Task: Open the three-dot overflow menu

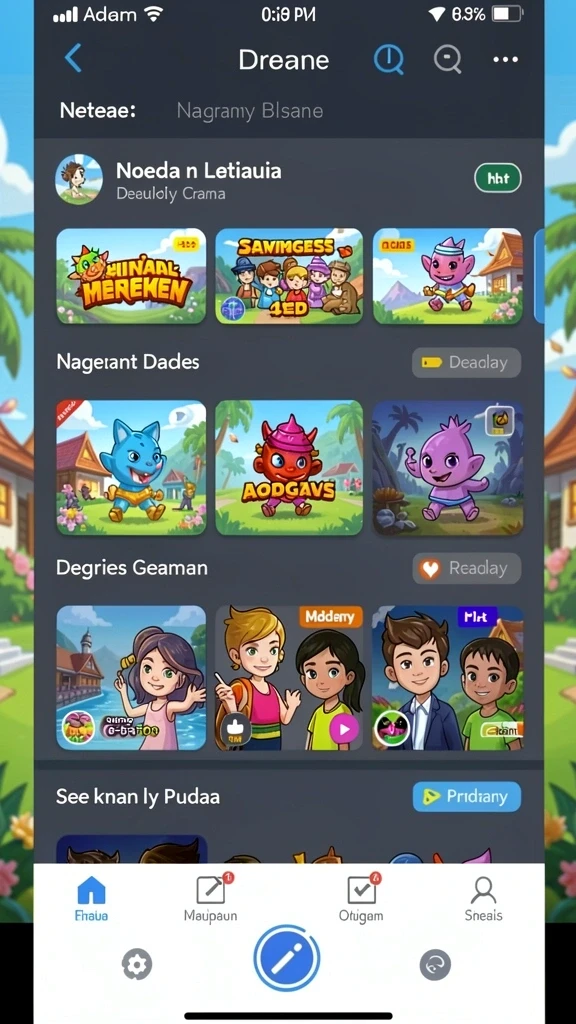Action: (x=505, y=59)
